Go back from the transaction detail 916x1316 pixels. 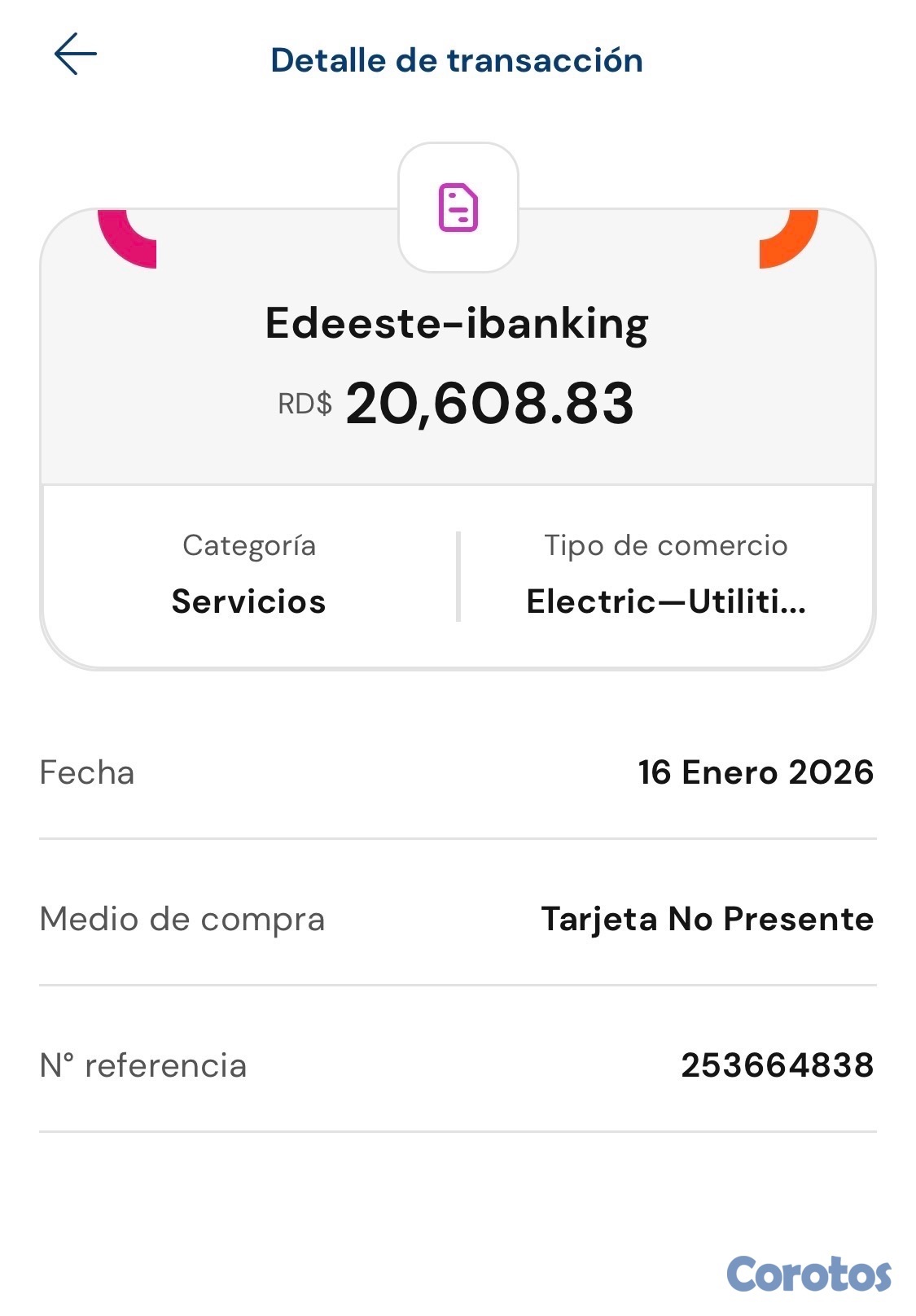point(76,55)
